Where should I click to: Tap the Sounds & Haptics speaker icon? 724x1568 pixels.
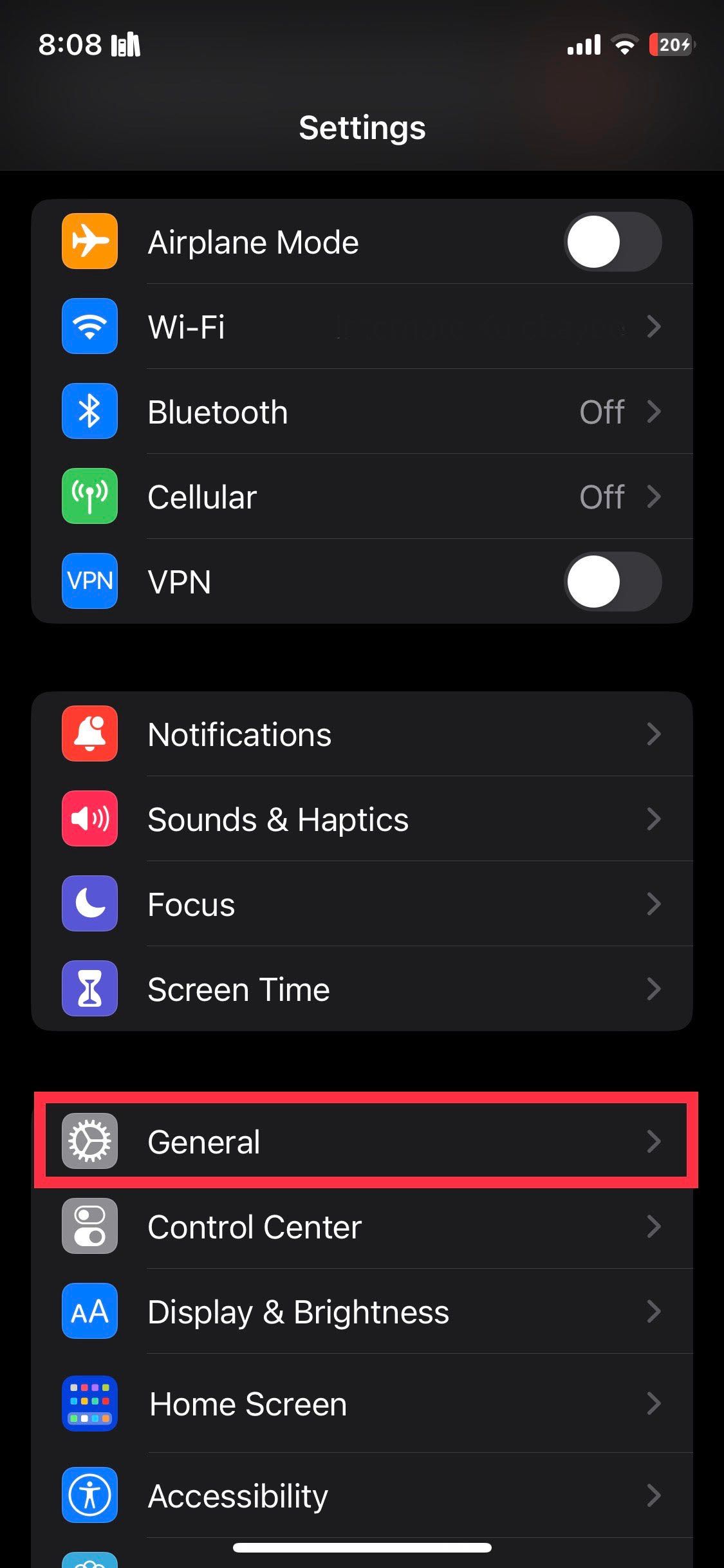89,818
